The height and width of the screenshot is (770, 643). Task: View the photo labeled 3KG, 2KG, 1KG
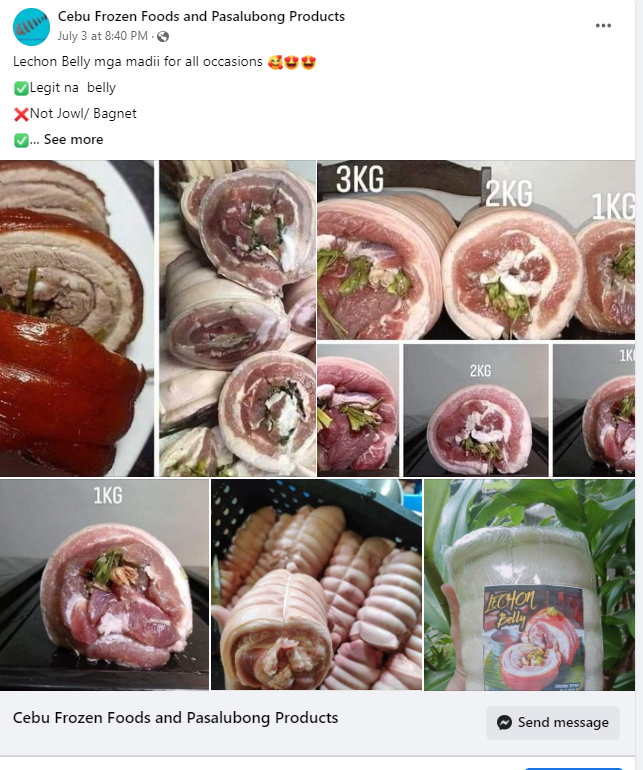[x=476, y=249]
